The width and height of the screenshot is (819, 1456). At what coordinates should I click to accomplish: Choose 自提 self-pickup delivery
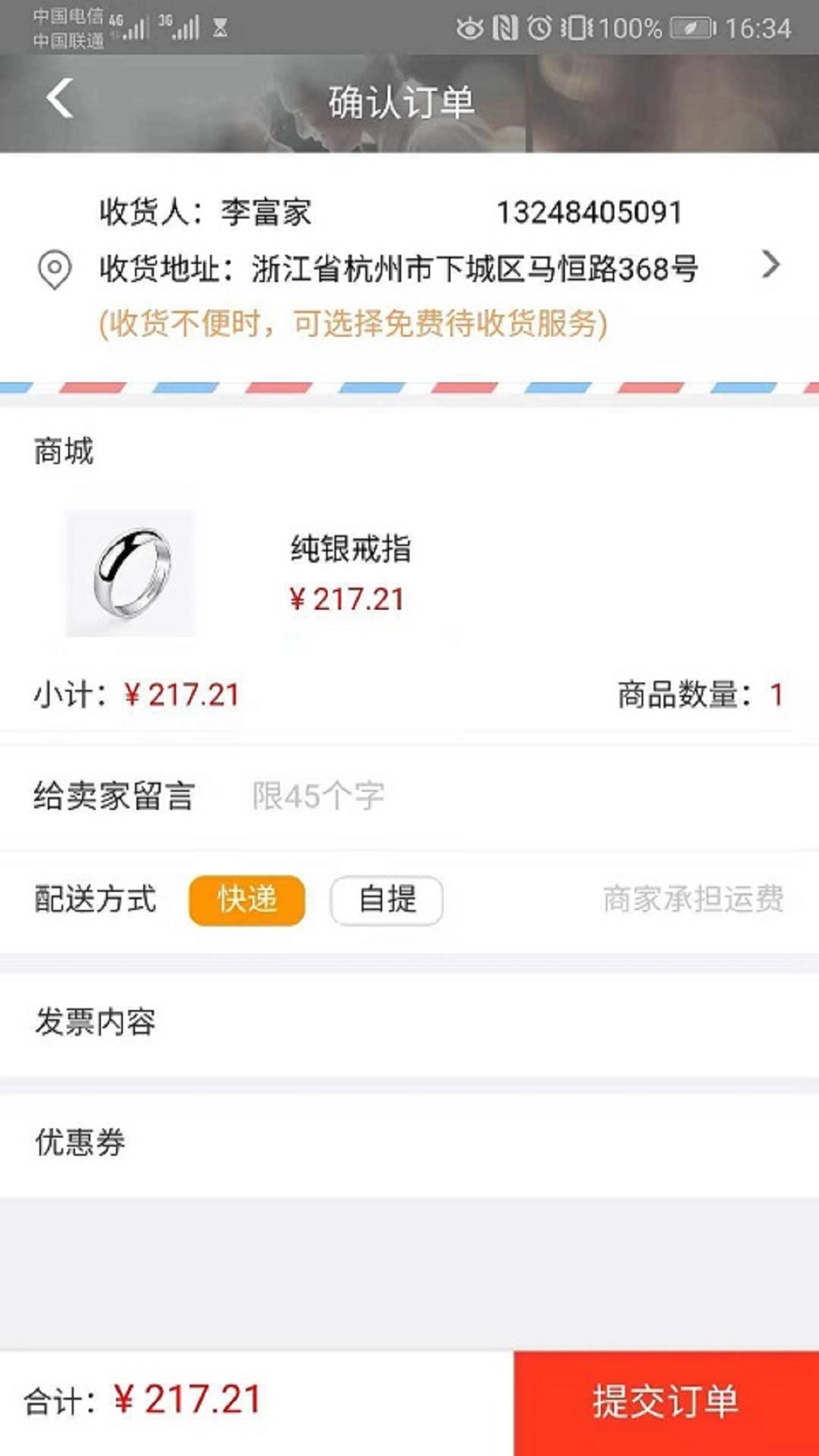(387, 900)
